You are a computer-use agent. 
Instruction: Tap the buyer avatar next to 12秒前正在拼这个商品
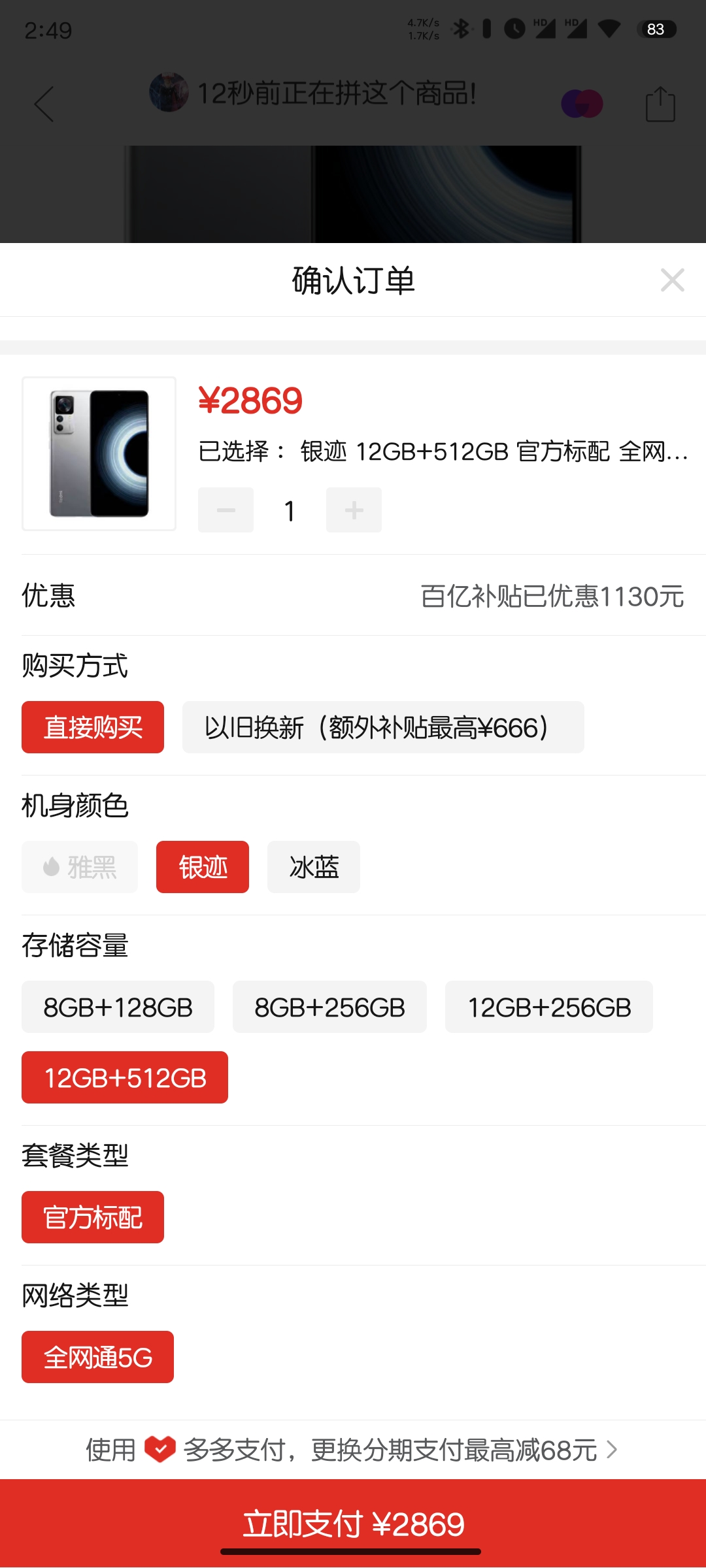click(169, 91)
